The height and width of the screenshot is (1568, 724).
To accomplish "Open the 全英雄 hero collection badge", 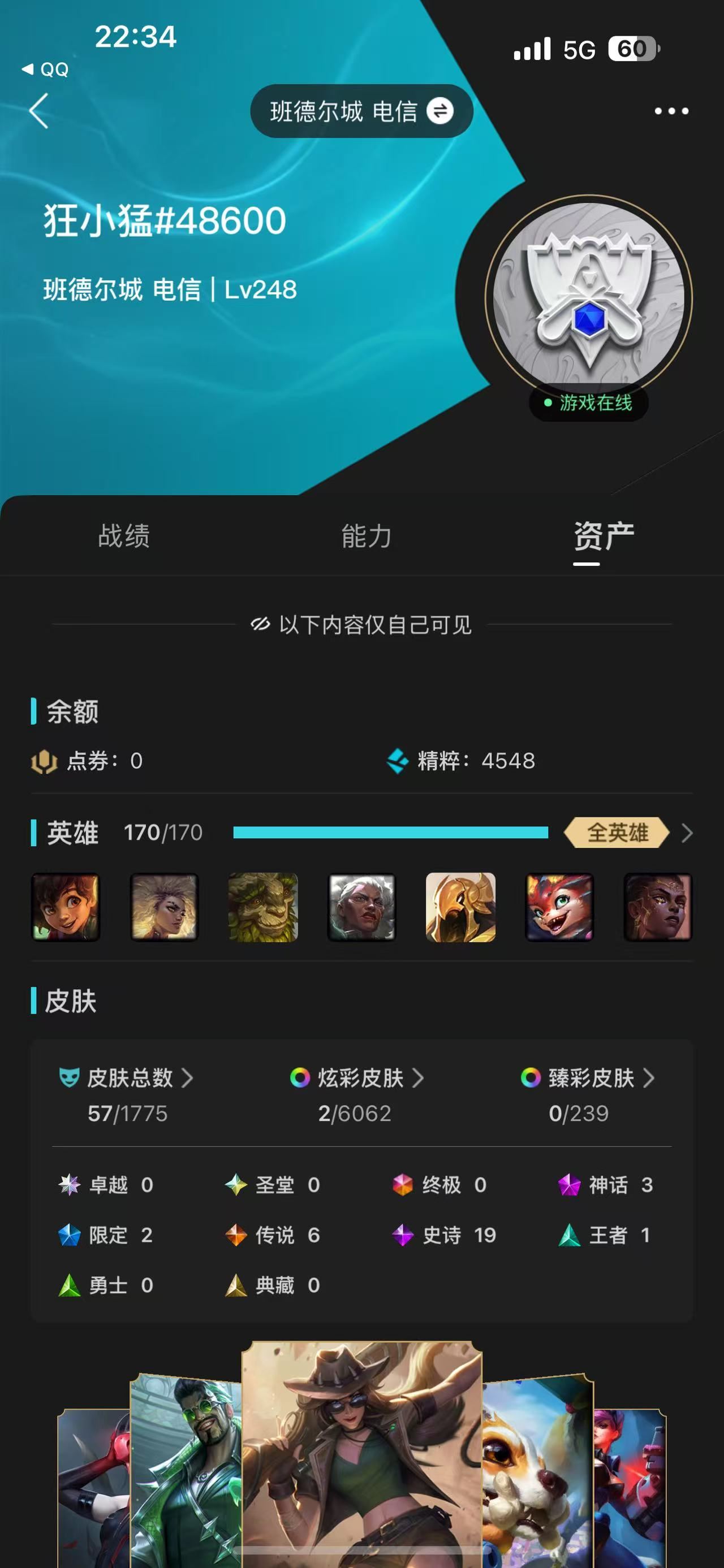I will [x=616, y=832].
